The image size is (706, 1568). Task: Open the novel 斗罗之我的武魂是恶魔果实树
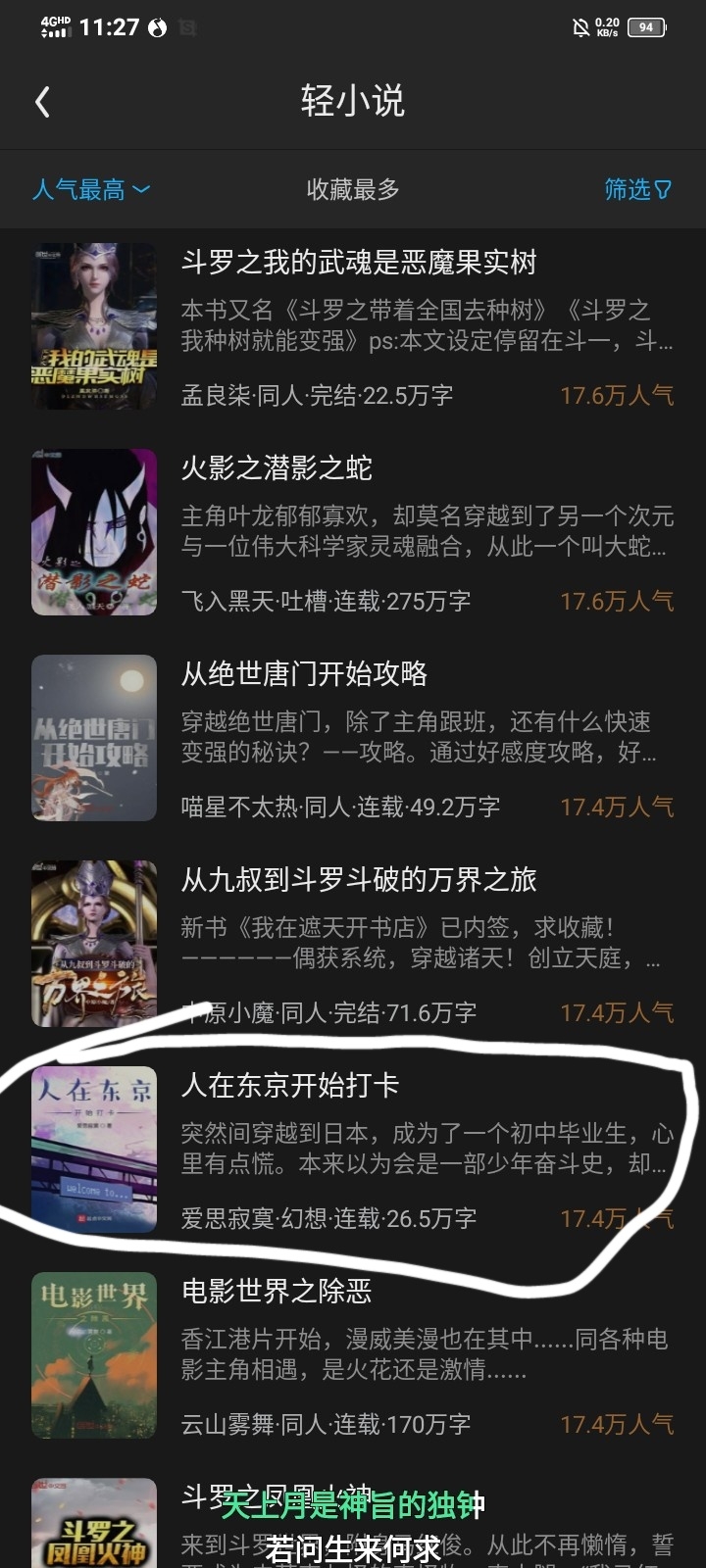pos(359,263)
